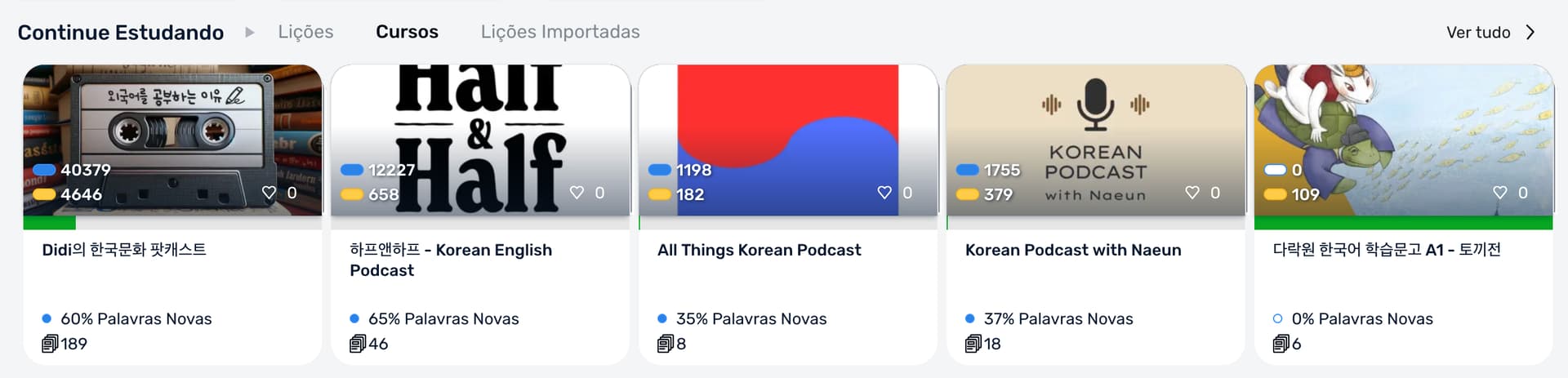Like the All Things Korean Podcast
The image size is (1568, 378).
pos(884,193)
